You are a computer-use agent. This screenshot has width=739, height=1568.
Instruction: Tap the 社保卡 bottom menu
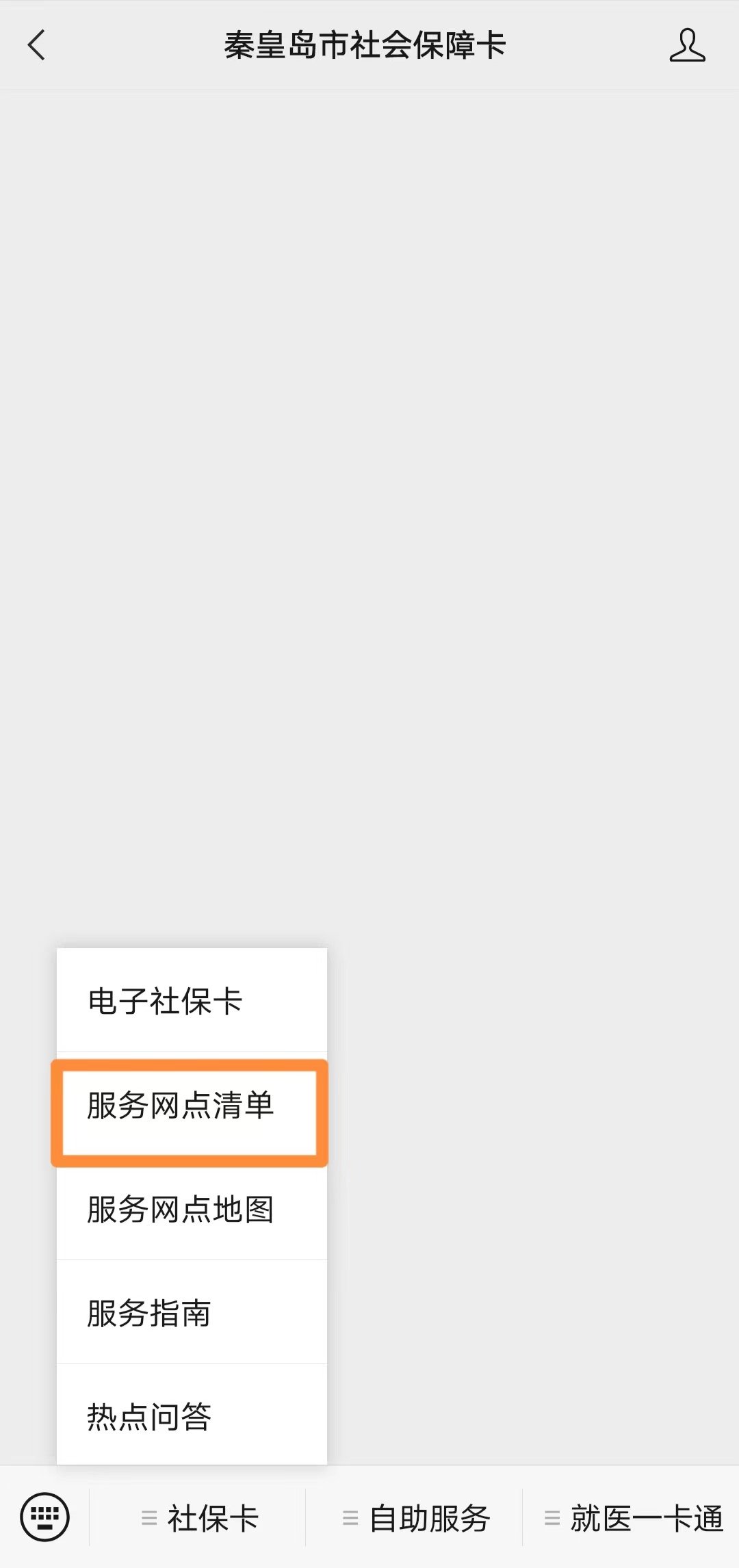pyautogui.click(x=198, y=1519)
